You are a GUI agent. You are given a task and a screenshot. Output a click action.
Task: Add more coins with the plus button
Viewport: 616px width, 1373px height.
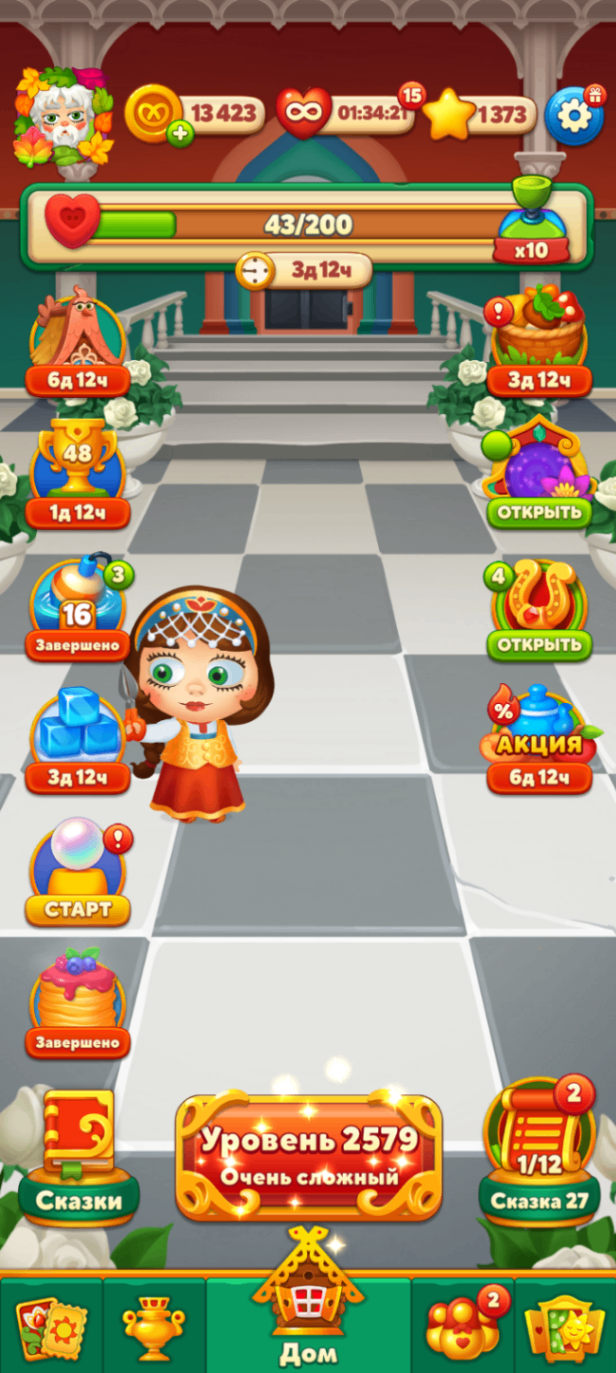pyautogui.click(x=181, y=134)
